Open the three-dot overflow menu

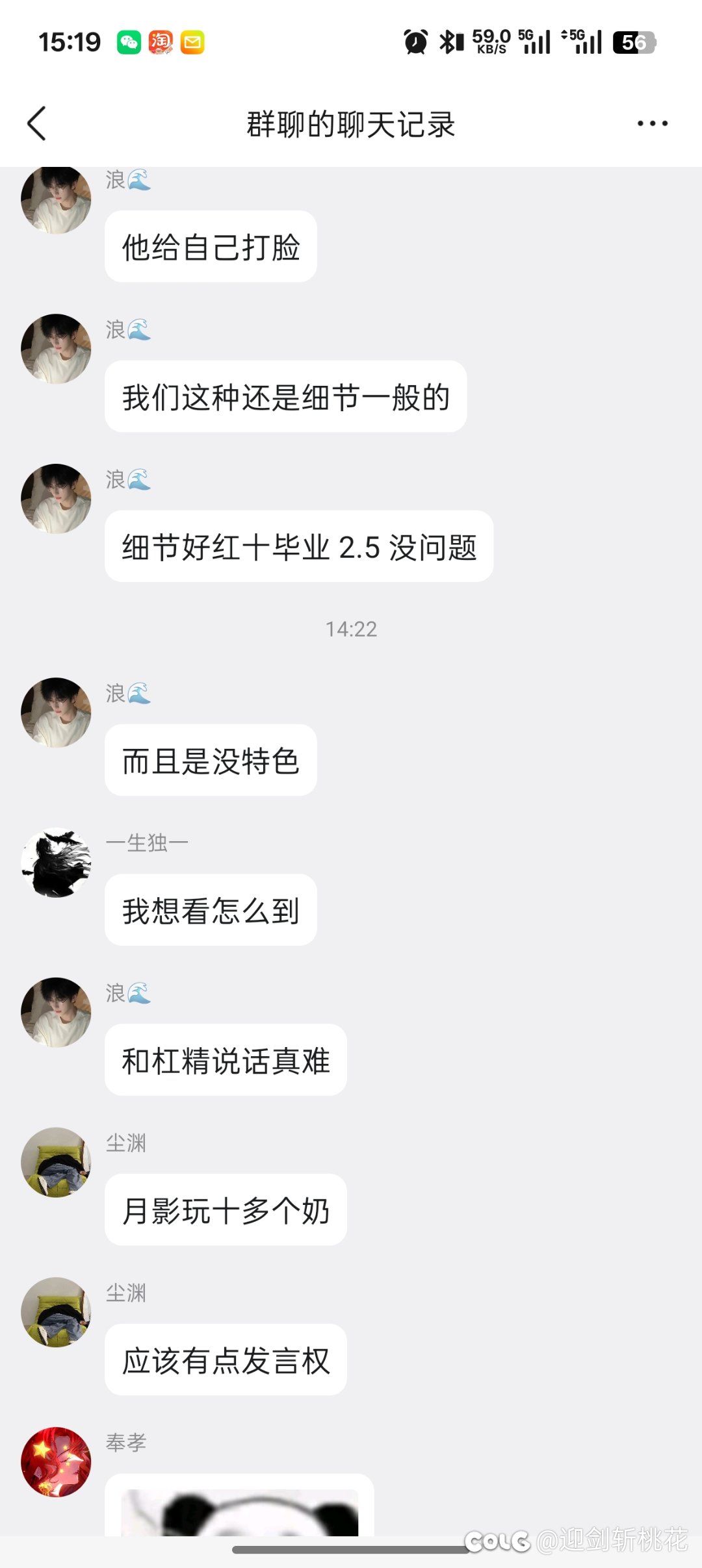[x=652, y=123]
